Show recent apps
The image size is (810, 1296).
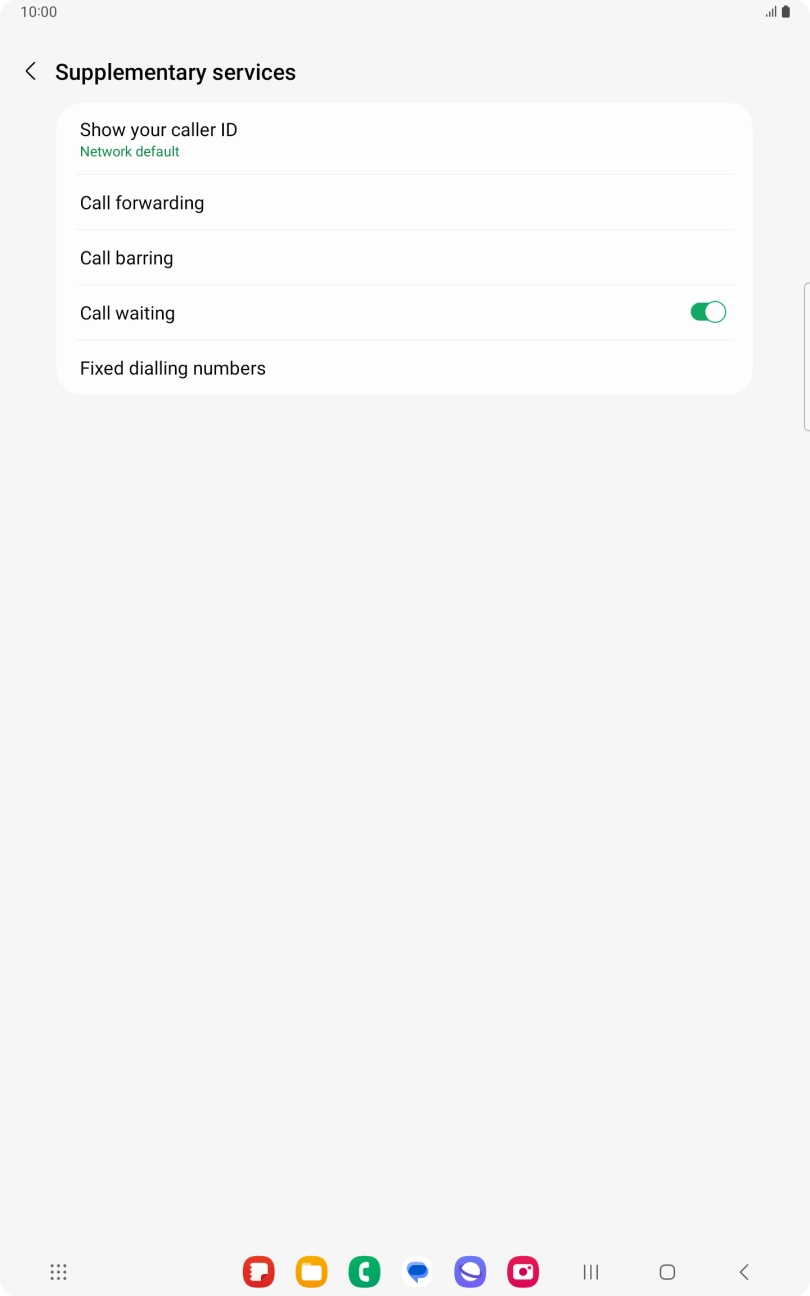coord(591,1272)
